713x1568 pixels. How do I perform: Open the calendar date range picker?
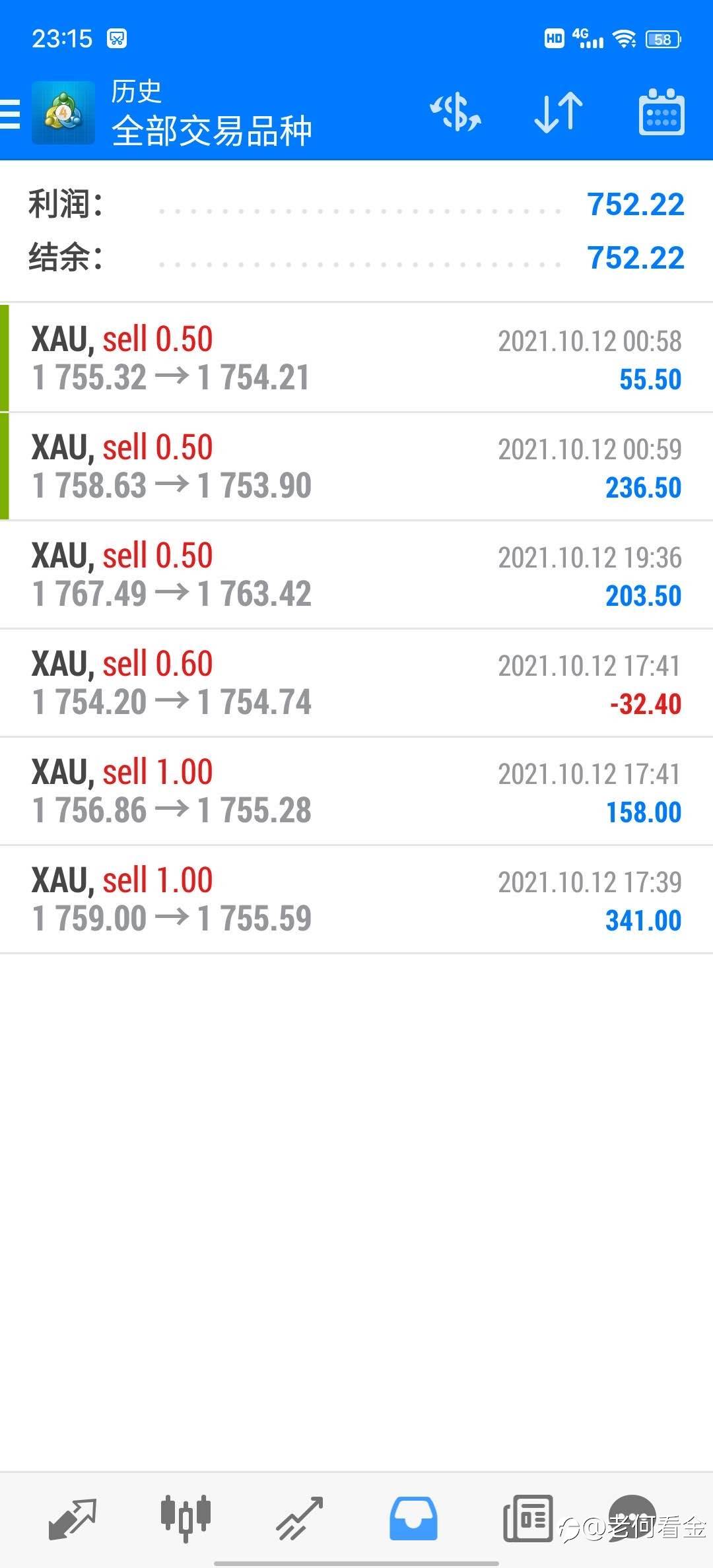tap(662, 112)
